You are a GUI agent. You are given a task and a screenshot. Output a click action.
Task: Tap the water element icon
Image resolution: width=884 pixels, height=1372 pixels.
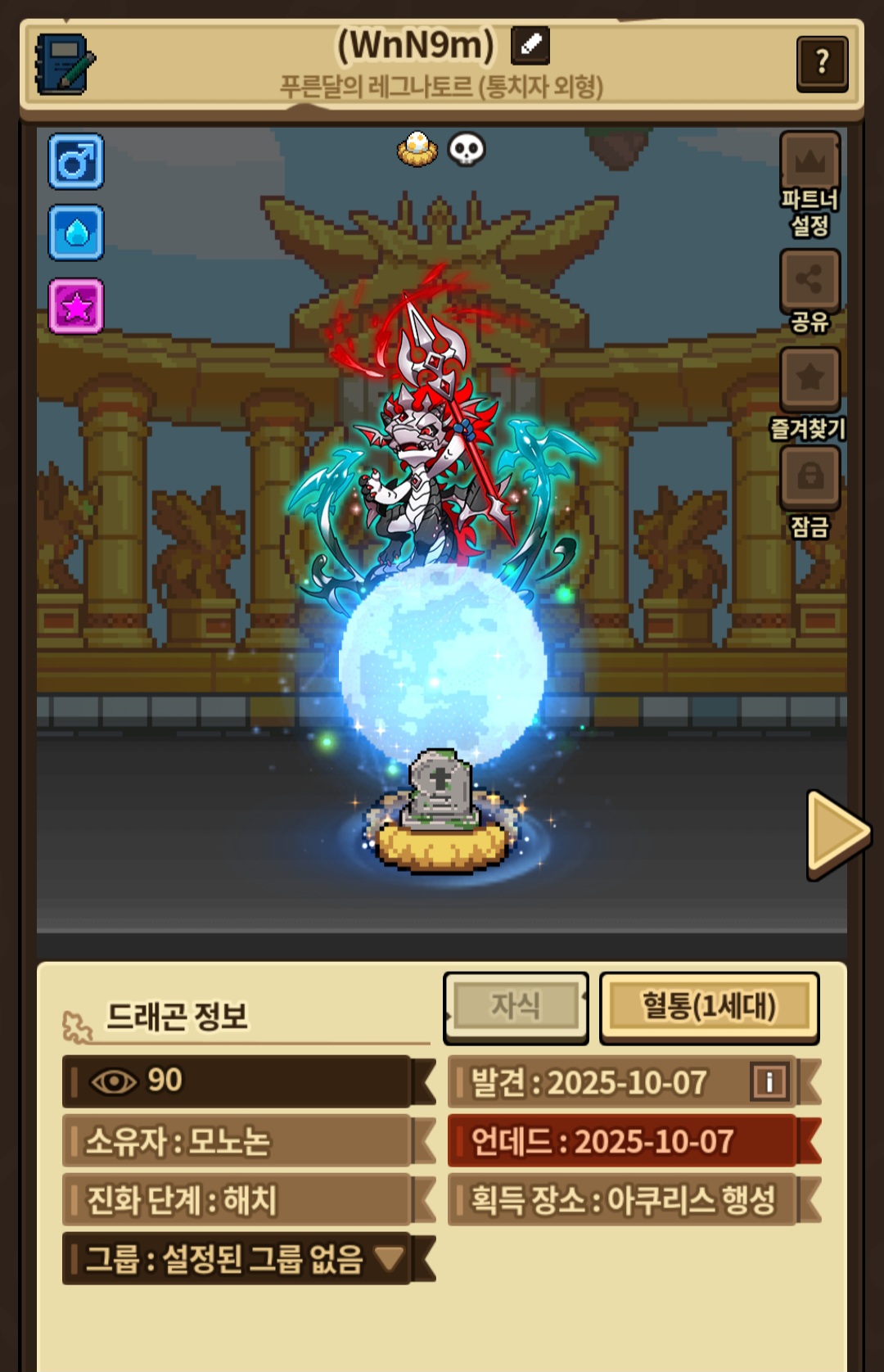point(76,233)
